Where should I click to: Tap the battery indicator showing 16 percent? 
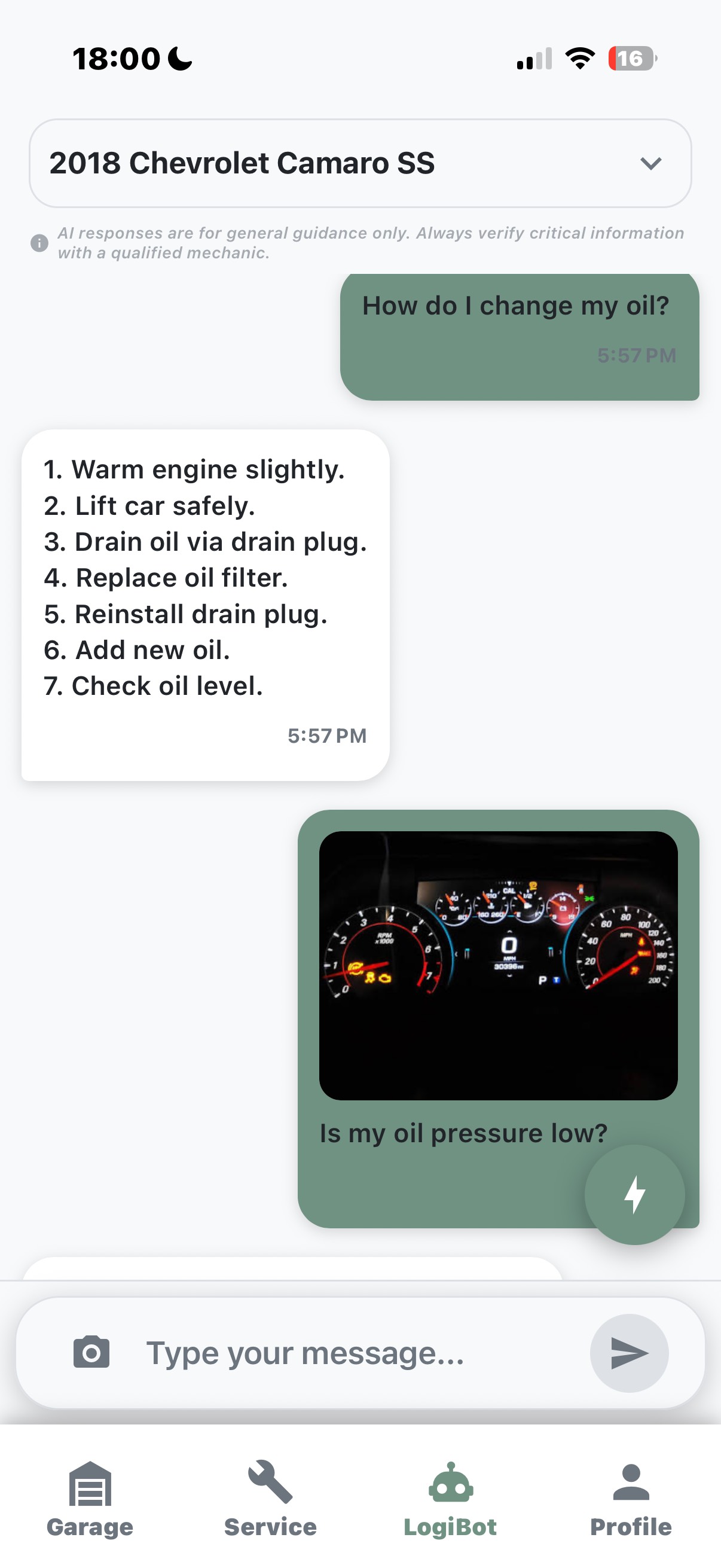[631, 57]
